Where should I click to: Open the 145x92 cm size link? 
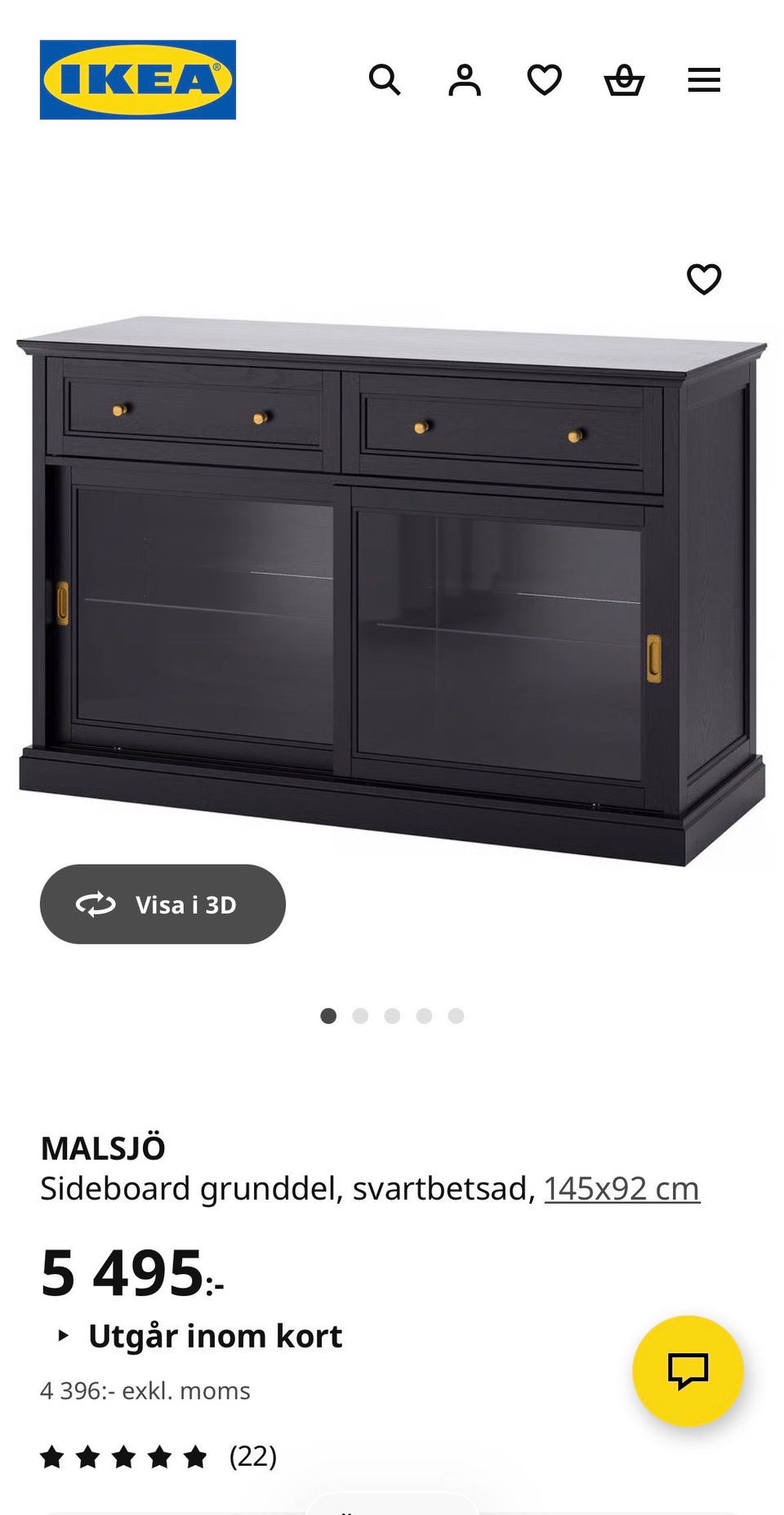tap(621, 1188)
